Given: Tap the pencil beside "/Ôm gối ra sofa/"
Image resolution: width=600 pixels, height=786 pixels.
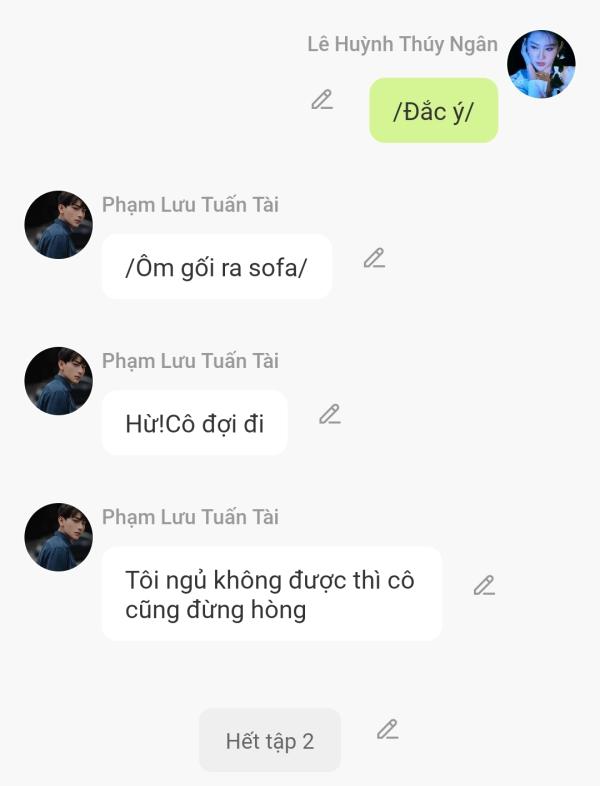Looking at the screenshot, I should click(374, 259).
